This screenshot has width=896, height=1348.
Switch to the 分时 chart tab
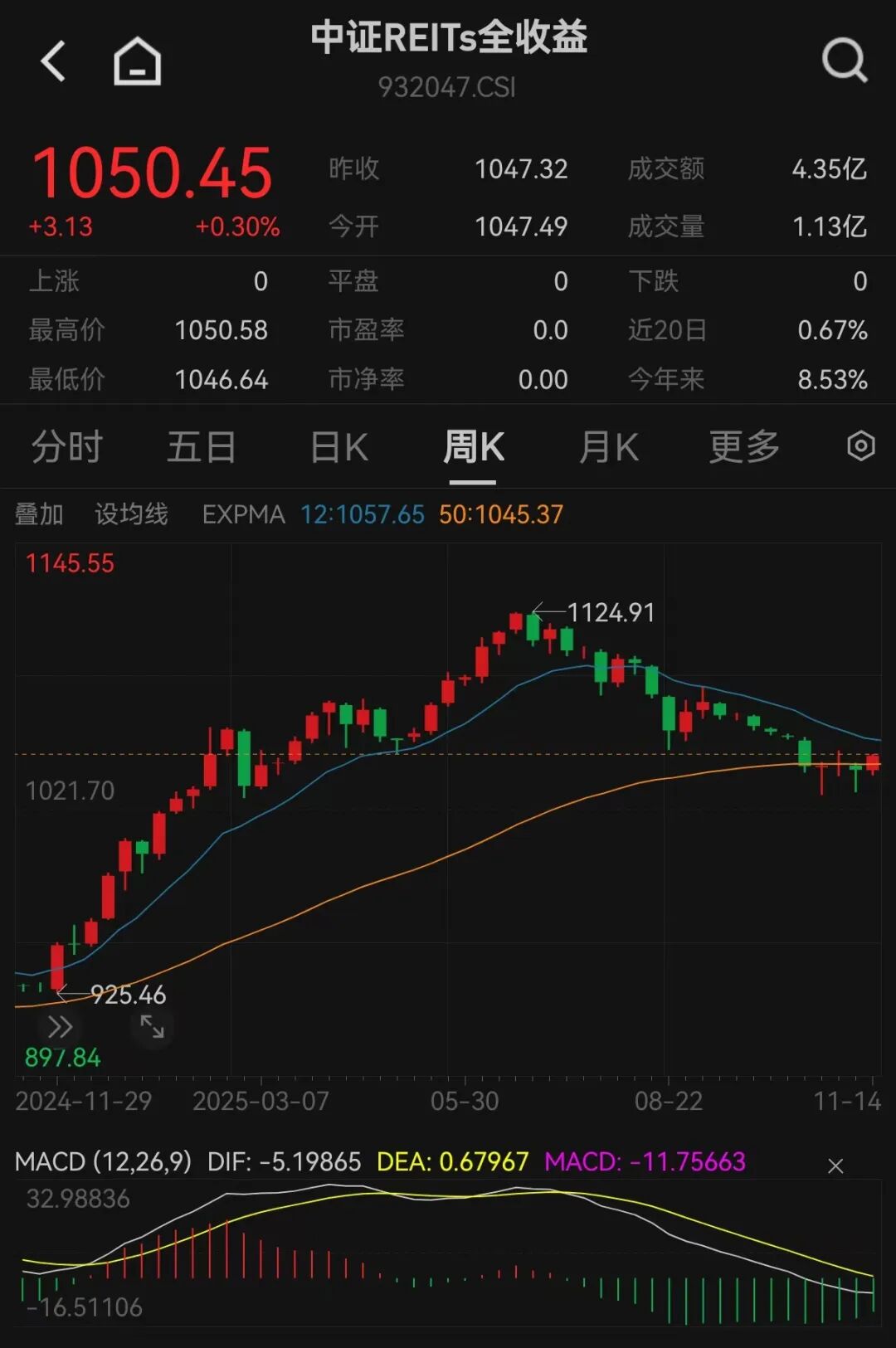[x=66, y=447]
